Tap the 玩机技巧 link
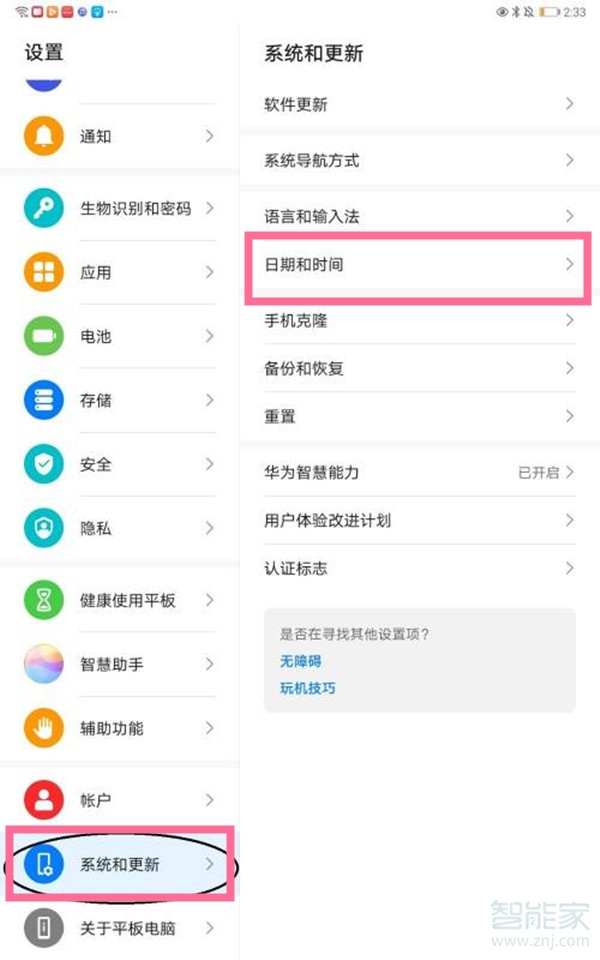This screenshot has height=960, width=600. coord(307,688)
